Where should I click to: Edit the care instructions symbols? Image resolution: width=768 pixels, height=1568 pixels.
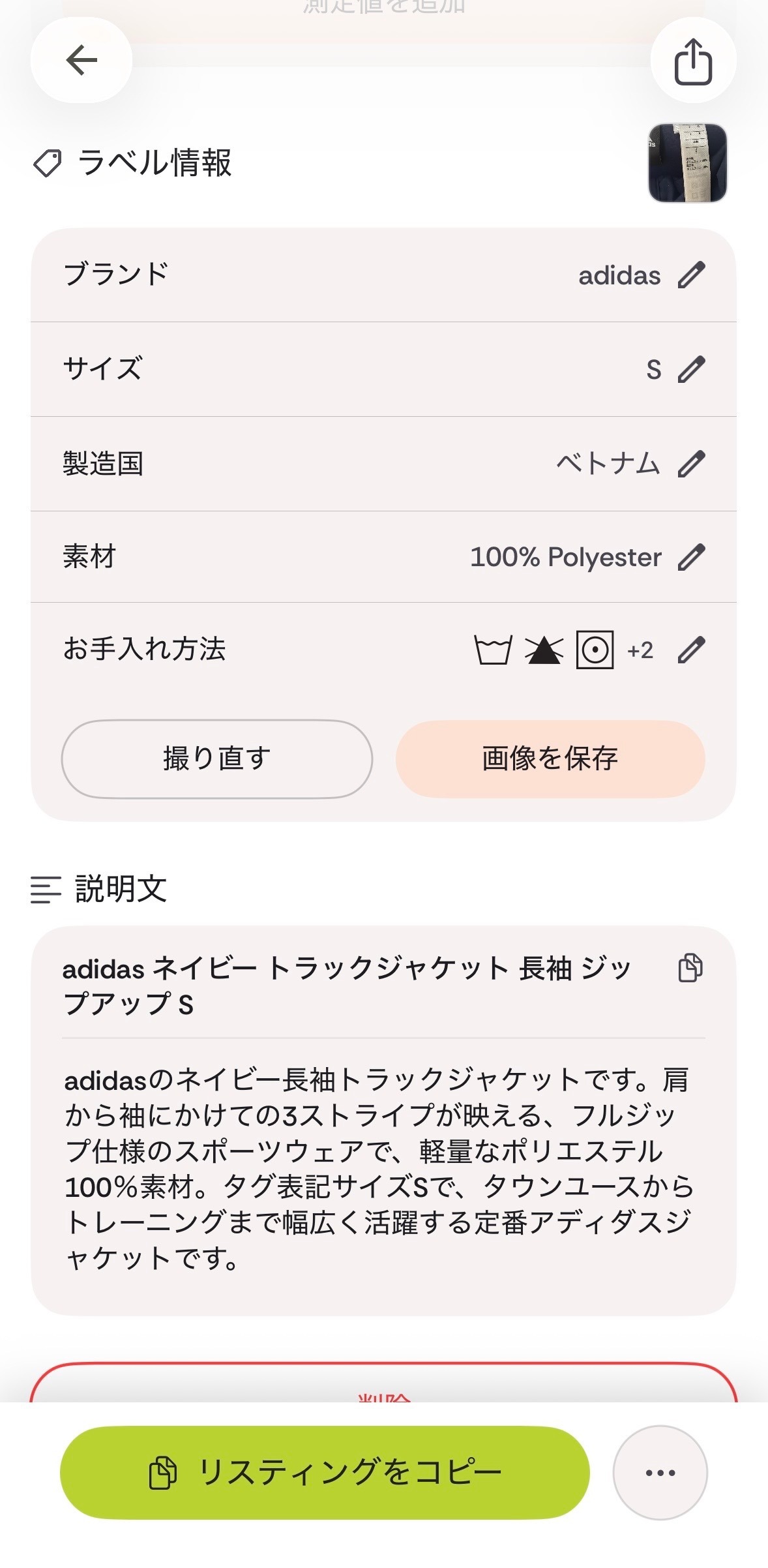[x=691, y=650]
